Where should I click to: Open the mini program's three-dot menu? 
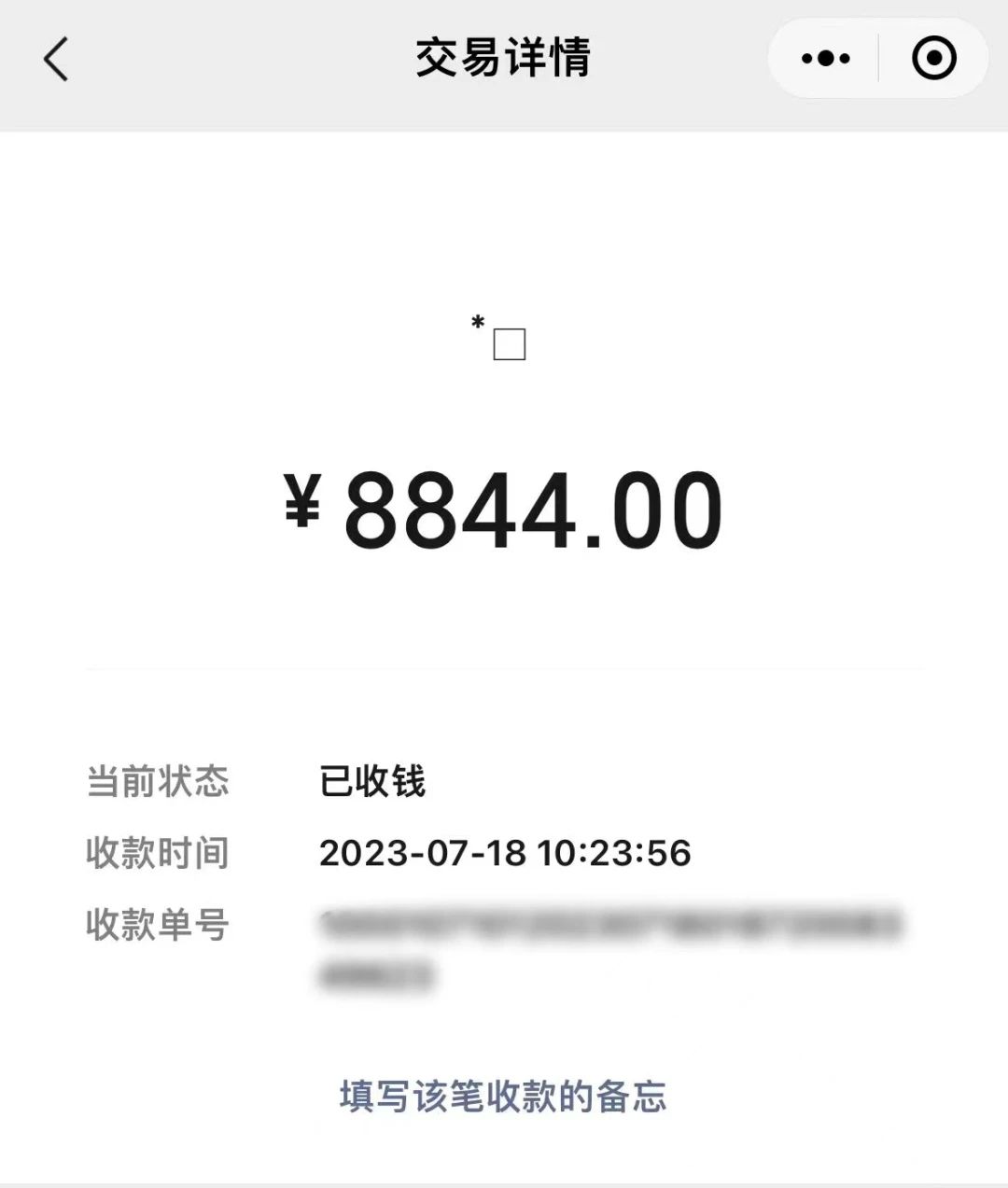click(825, 59)
